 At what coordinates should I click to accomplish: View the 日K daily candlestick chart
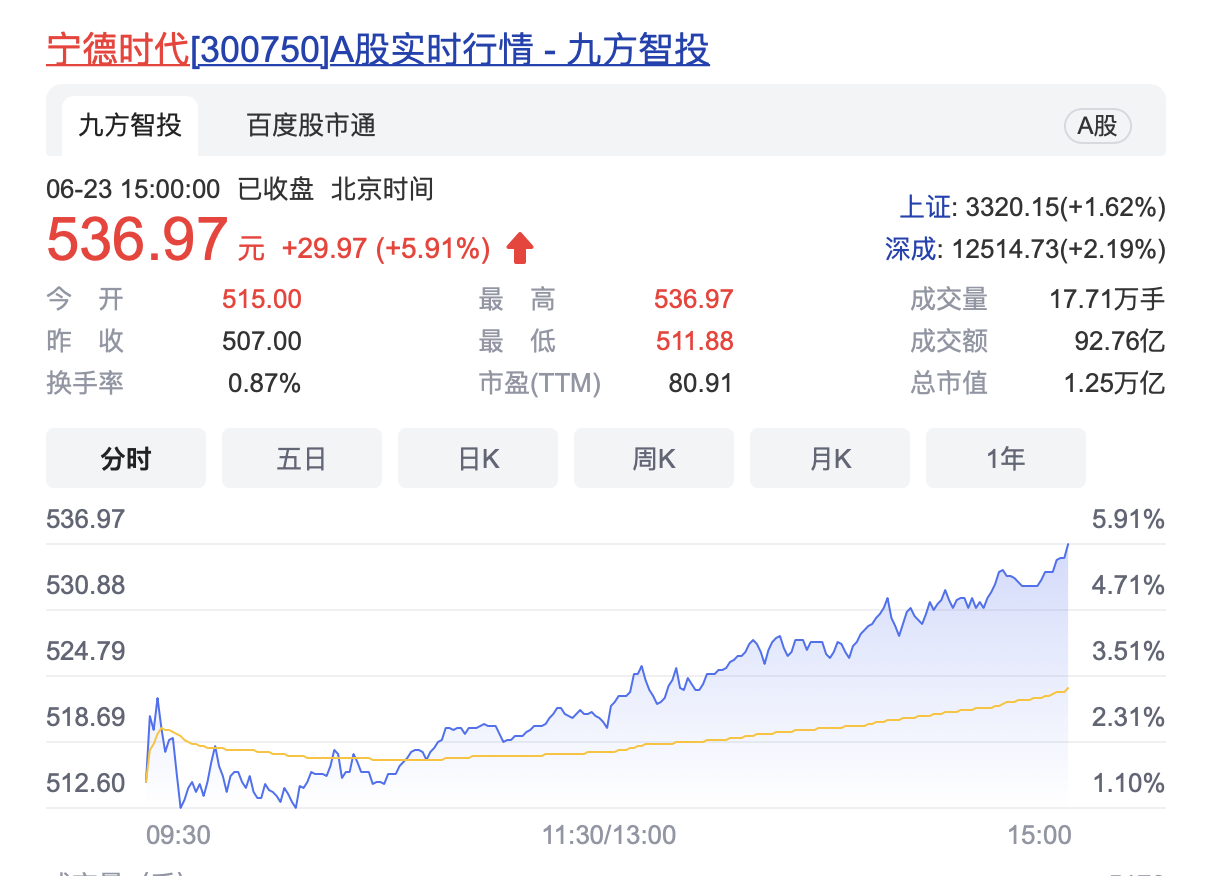pyautogui.click(x=478, y=458)
